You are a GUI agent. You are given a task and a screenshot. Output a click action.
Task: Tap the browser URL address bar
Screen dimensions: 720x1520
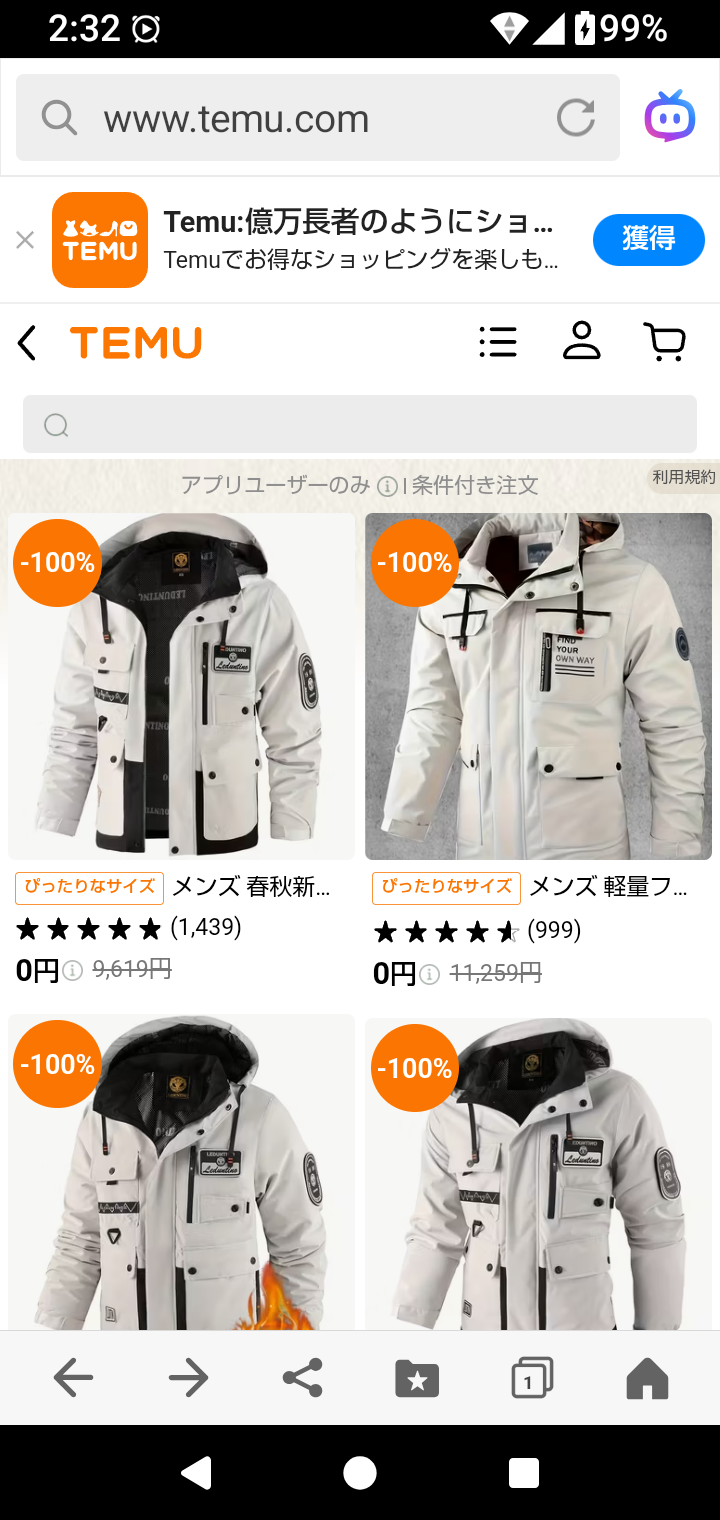(300, 119)
